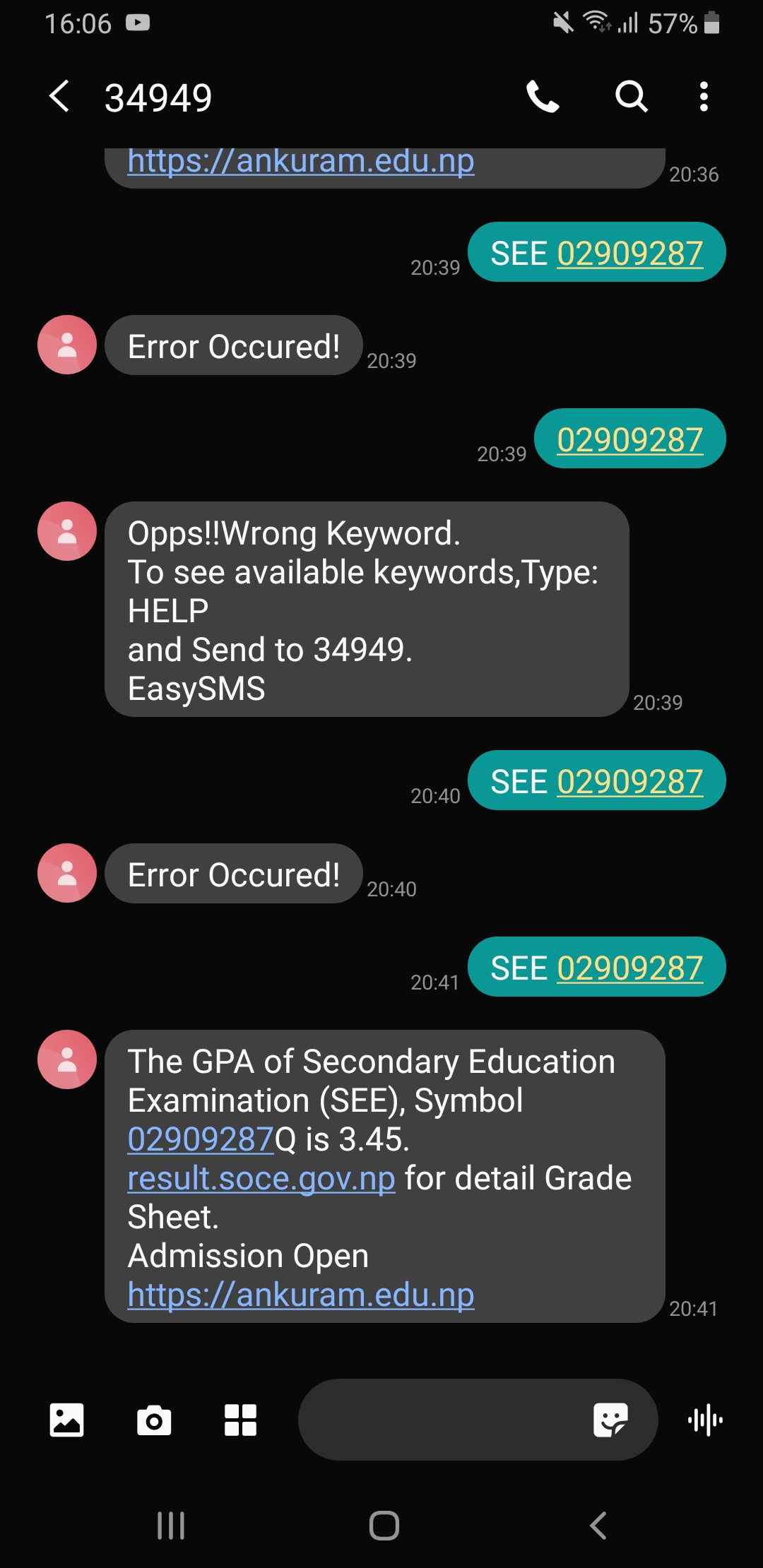The width and height of the screenshot is (763, 1568).
Task: Go to the home screen
Action: click(384, 1526)
